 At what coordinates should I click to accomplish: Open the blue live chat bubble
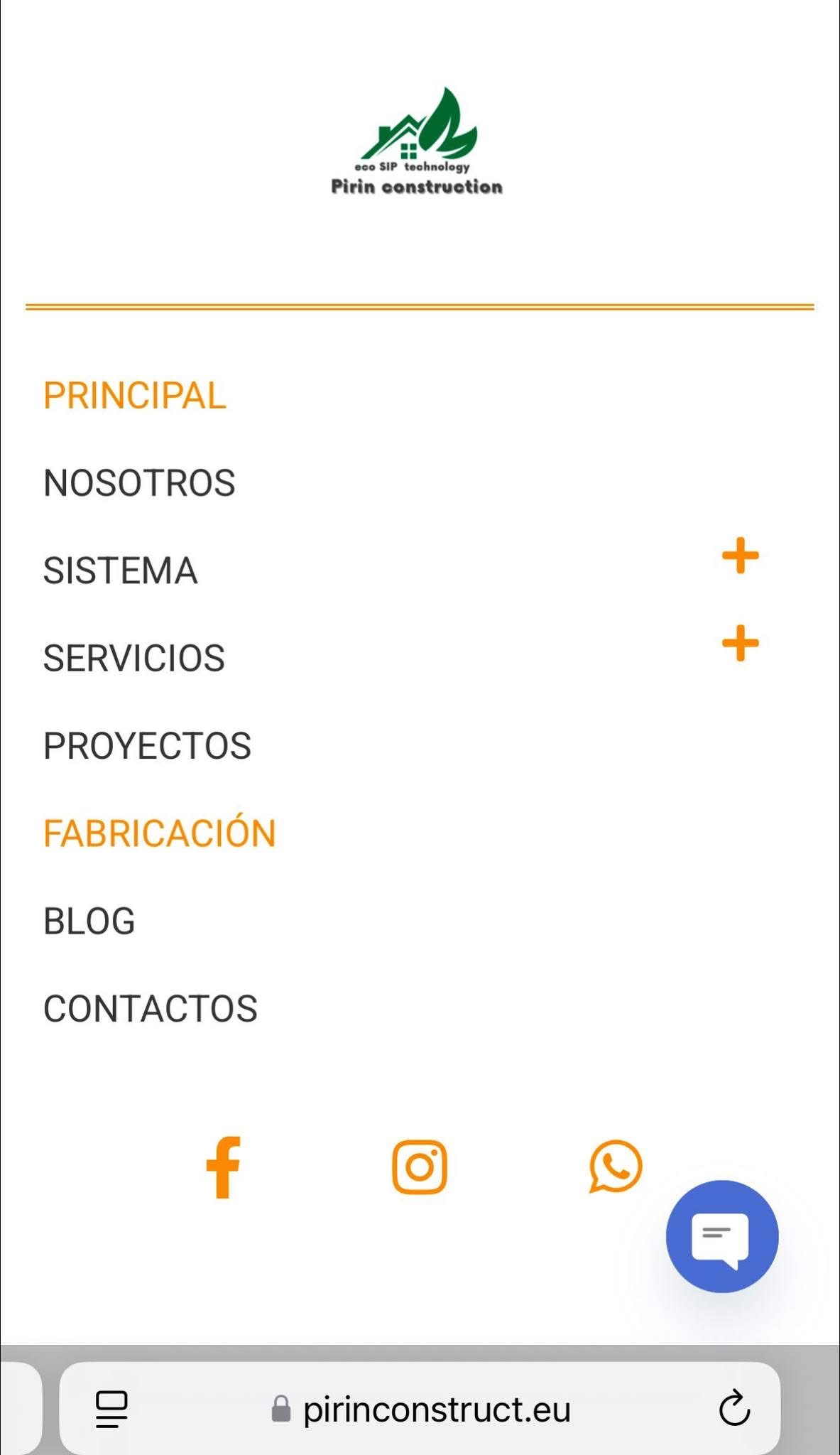point(721,1236)
